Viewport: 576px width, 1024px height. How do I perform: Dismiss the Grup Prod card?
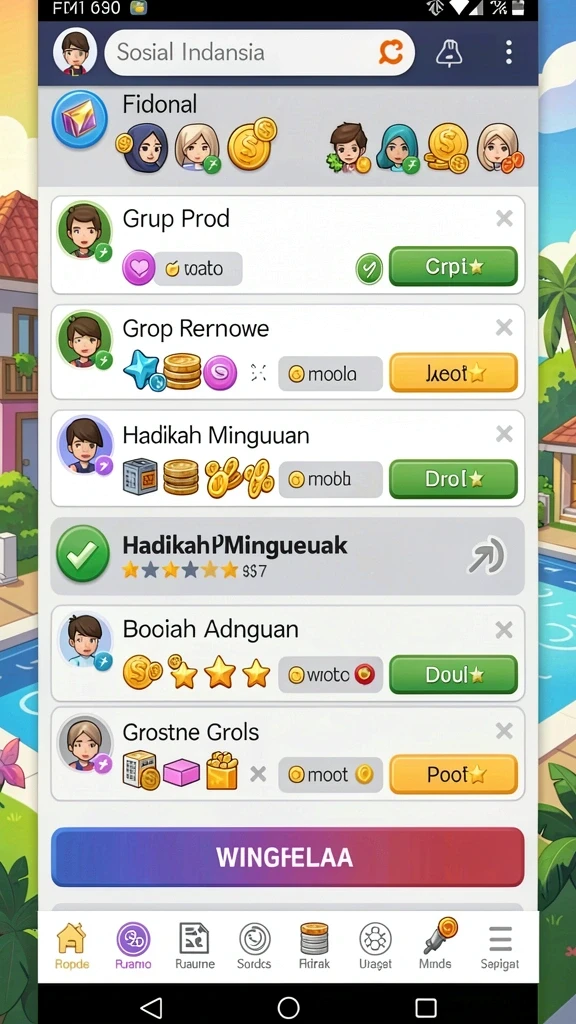[504, 219]
